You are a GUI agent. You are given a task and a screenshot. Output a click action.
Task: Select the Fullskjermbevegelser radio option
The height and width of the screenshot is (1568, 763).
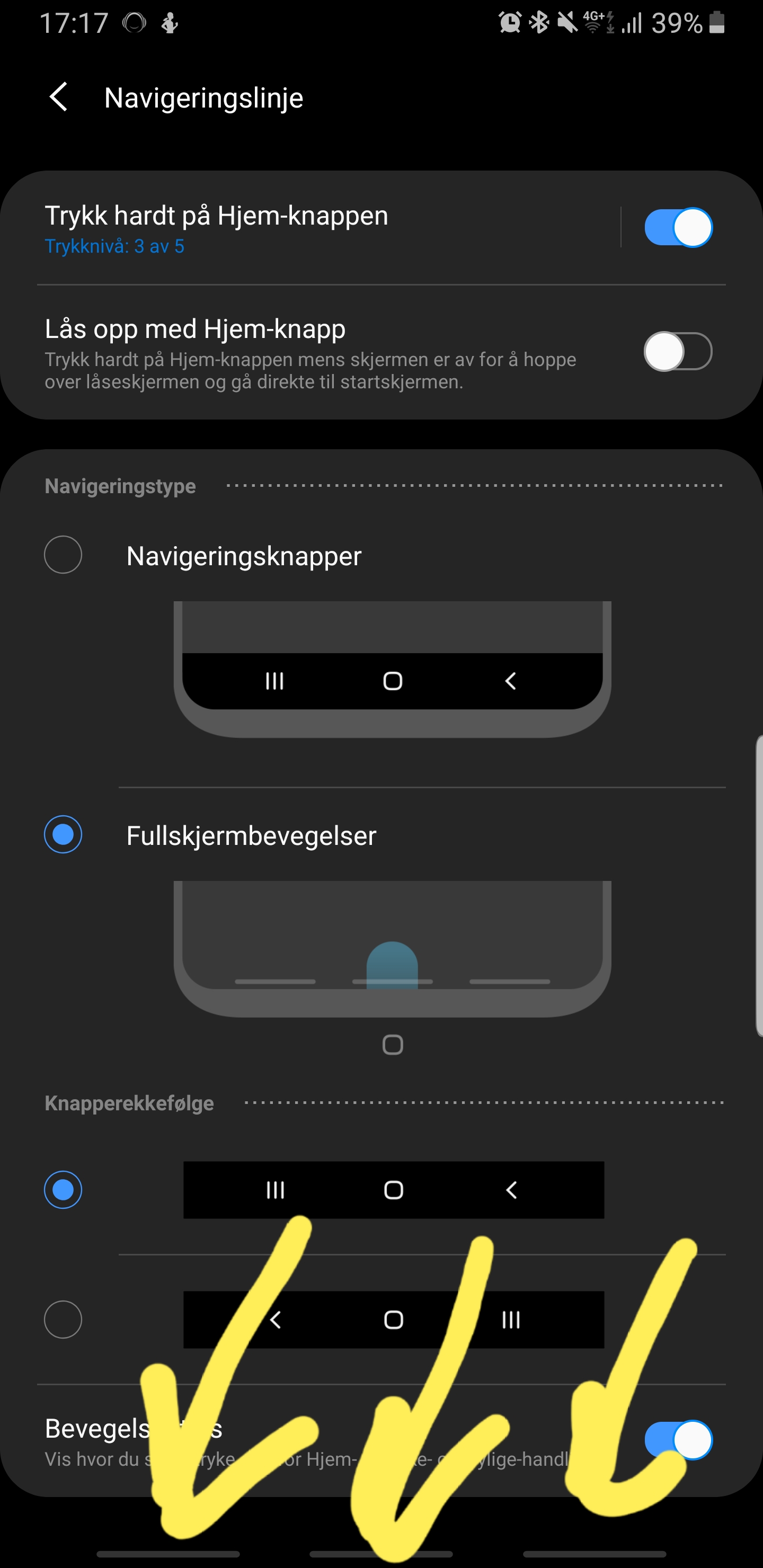point(63,834)
